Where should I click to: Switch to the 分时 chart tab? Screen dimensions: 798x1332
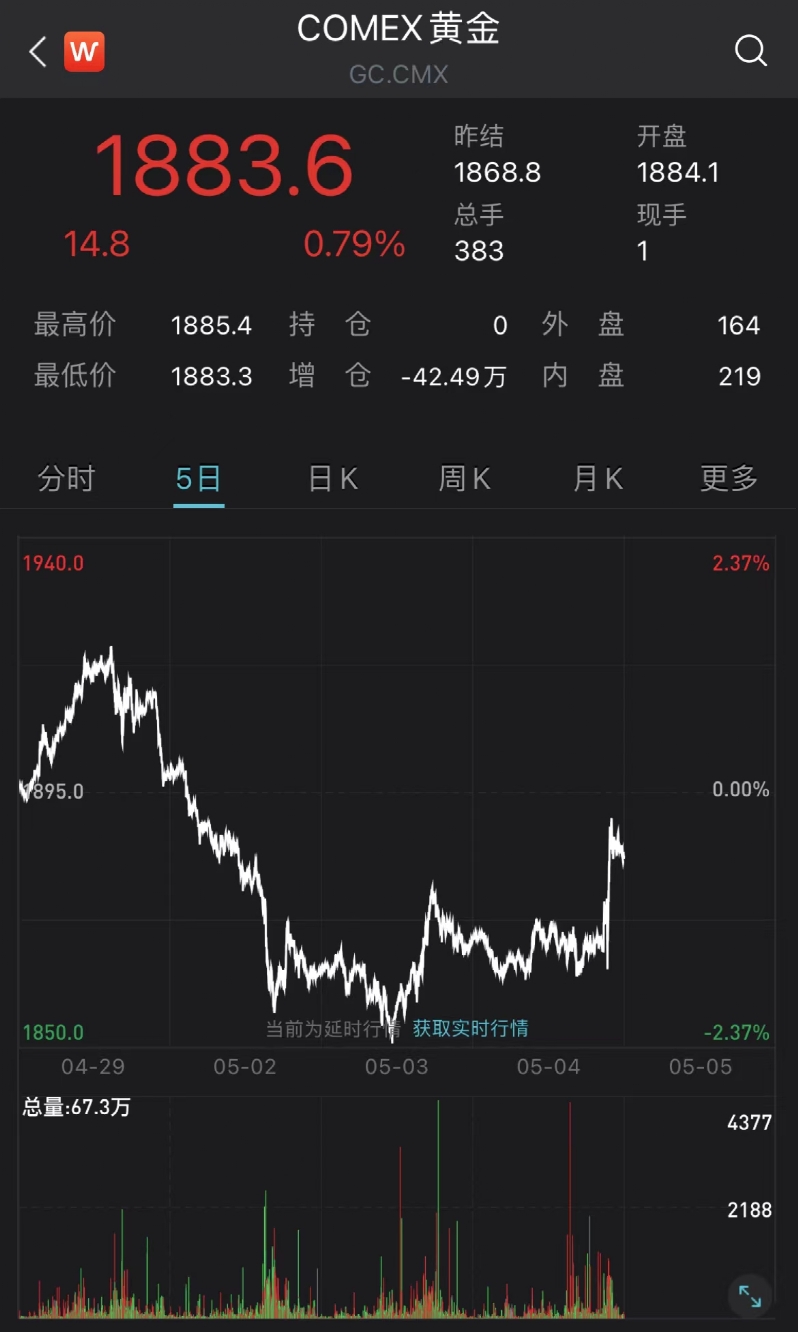click(65, 479)
